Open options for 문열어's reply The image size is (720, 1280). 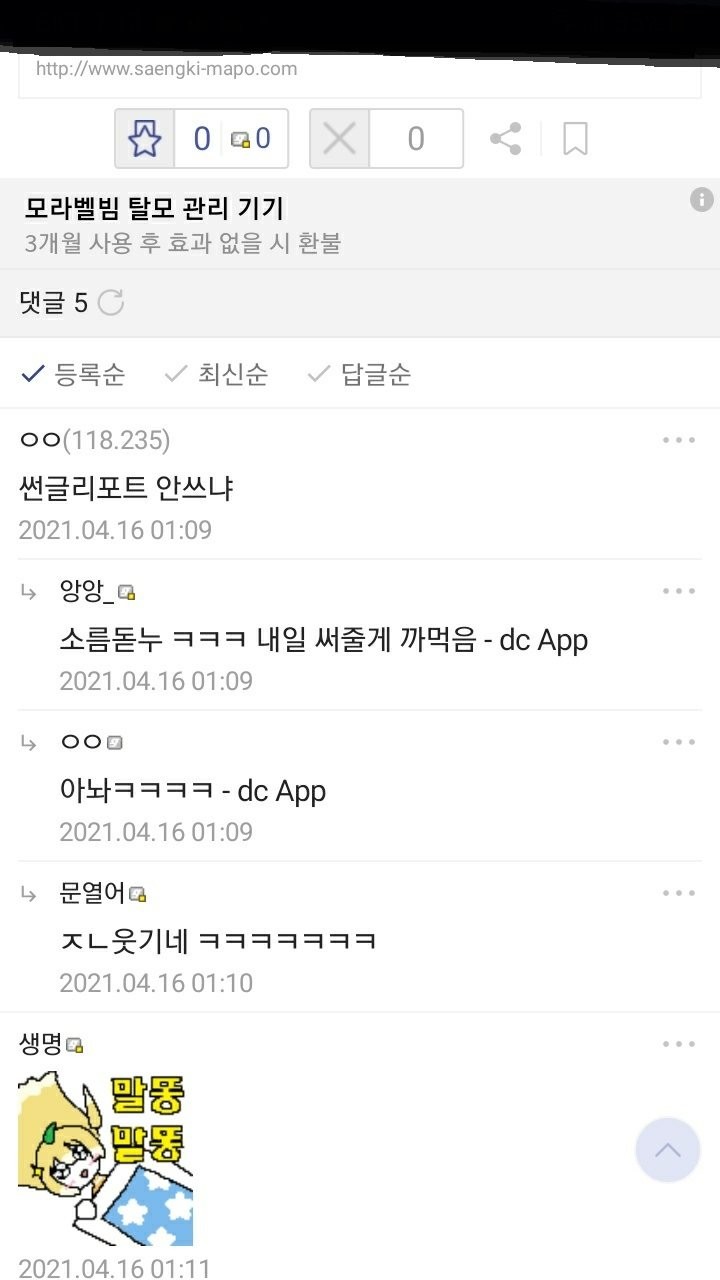pos(679,893)
